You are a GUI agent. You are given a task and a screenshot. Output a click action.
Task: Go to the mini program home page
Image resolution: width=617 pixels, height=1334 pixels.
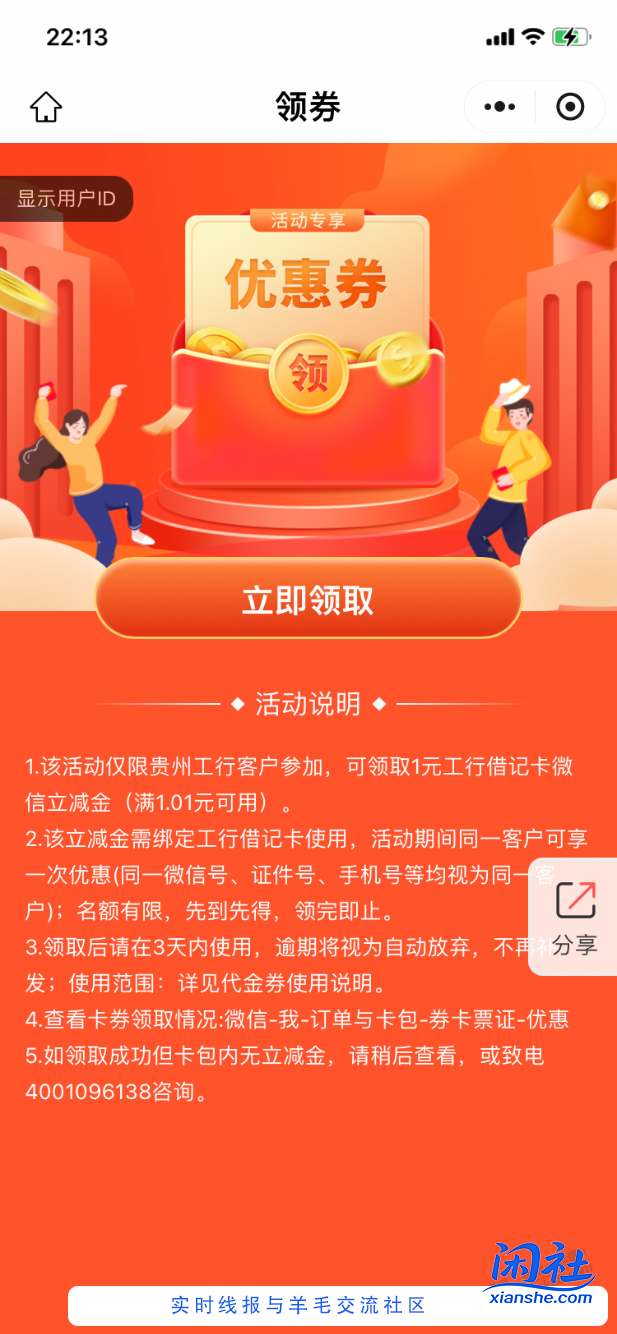pos(46,107)
